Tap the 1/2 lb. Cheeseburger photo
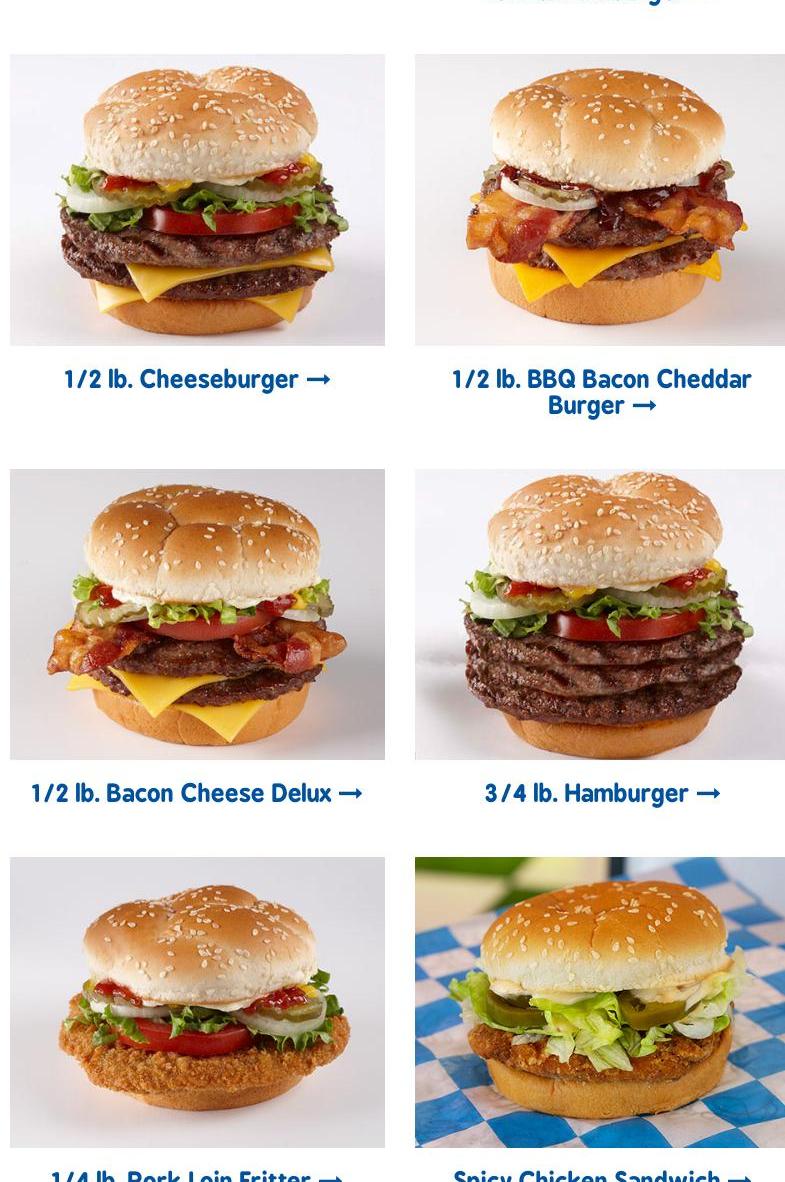785x1182 pixels. [197, 200]
